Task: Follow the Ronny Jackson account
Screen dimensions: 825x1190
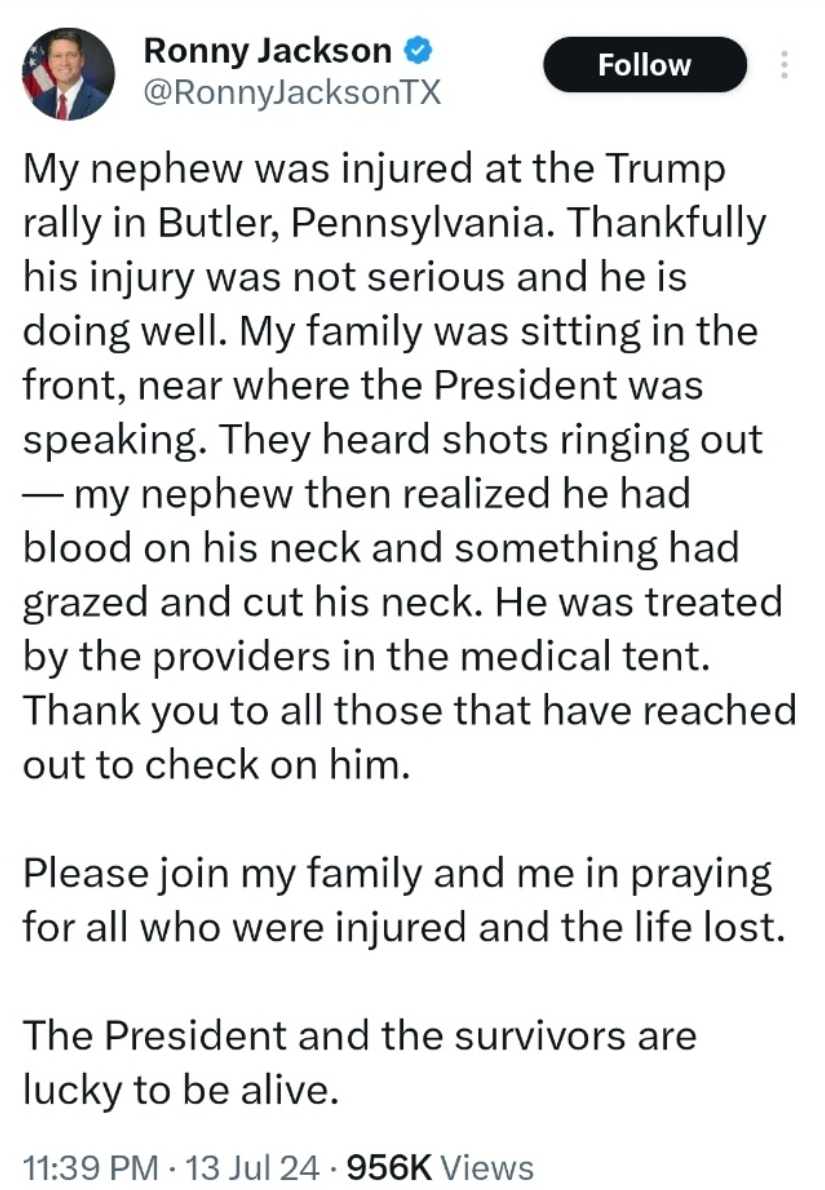Action: pyautogui.click(x=644, y=65)
